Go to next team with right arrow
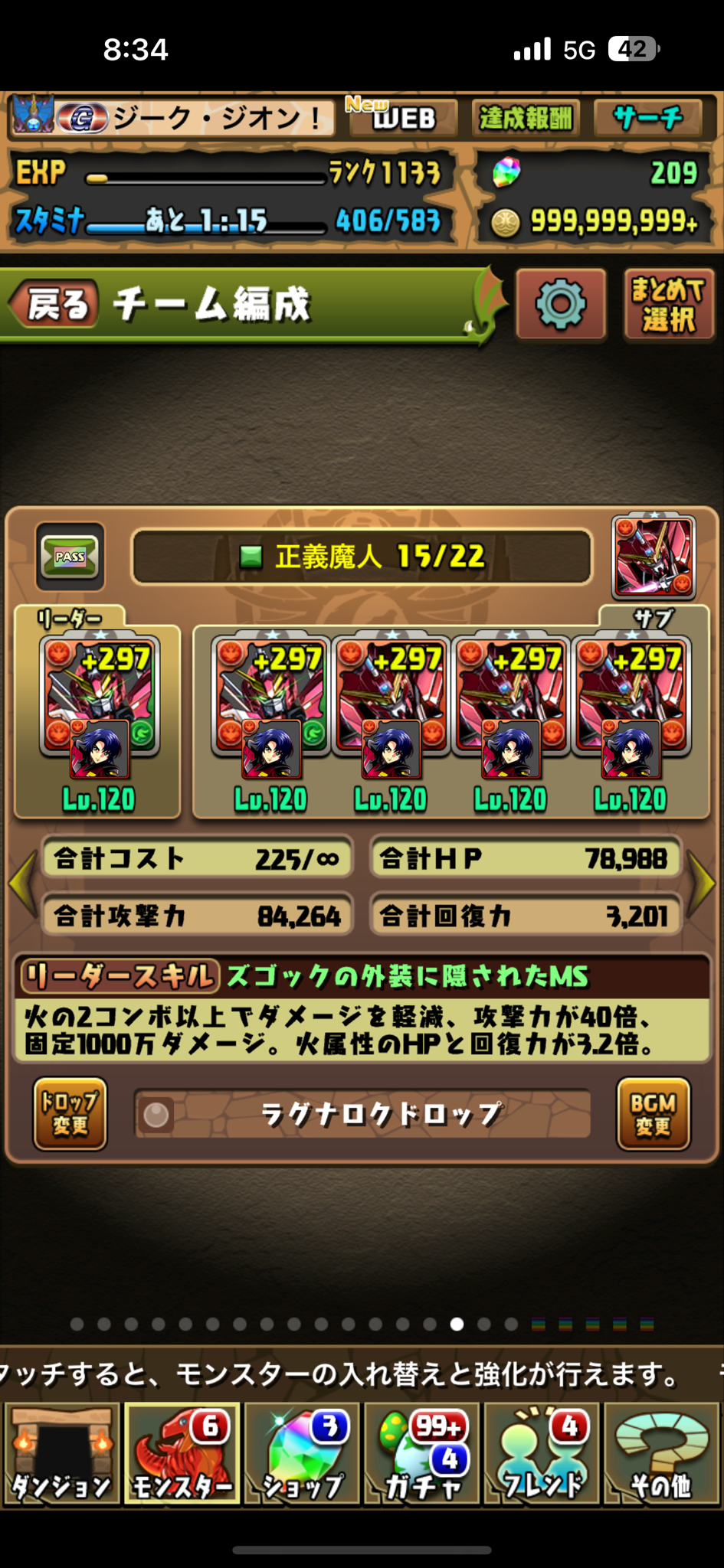The width and height of the screenshot is (724, 1568). pyautogui.click(x=703, y=884)
